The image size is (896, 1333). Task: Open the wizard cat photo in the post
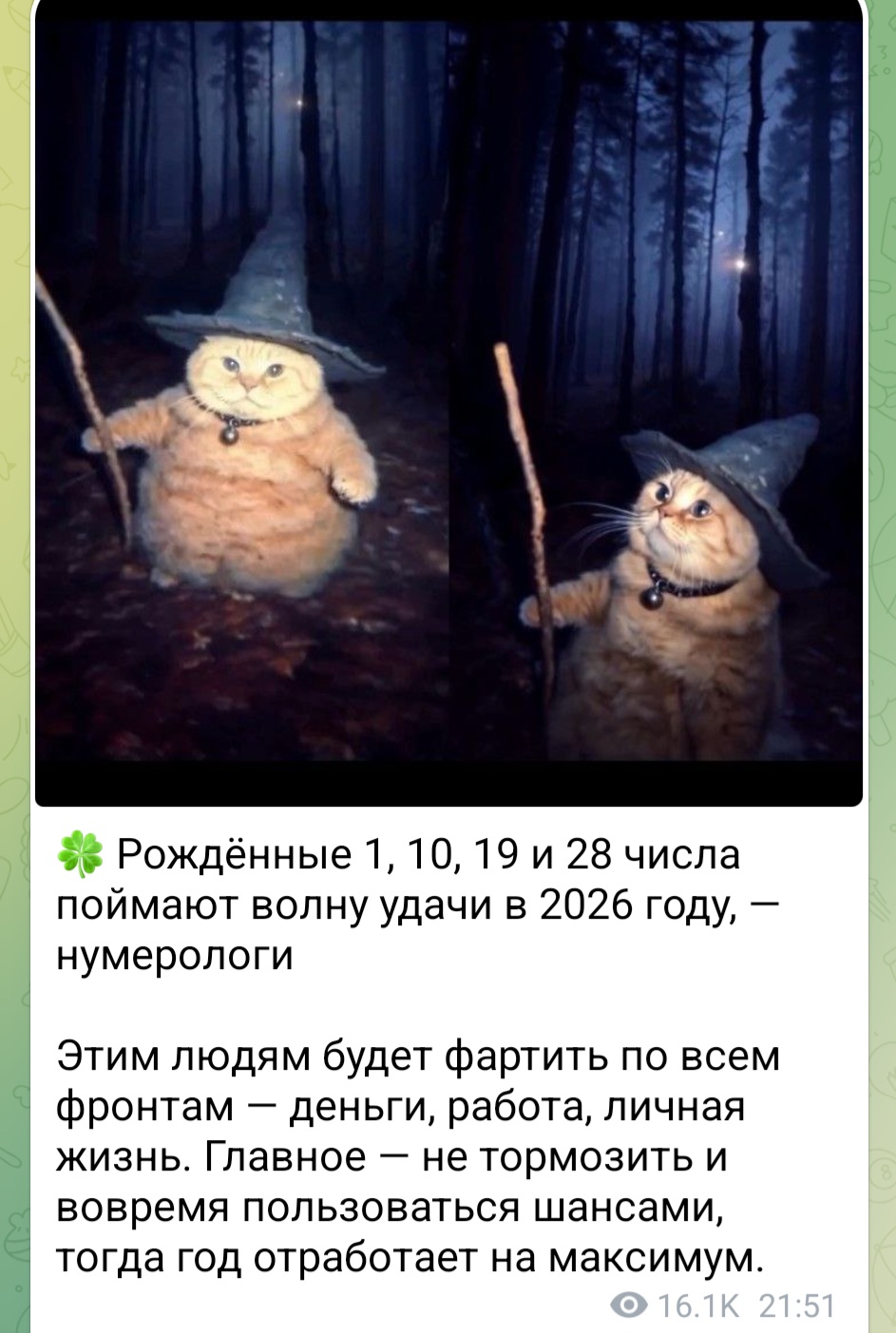[448, 399]
